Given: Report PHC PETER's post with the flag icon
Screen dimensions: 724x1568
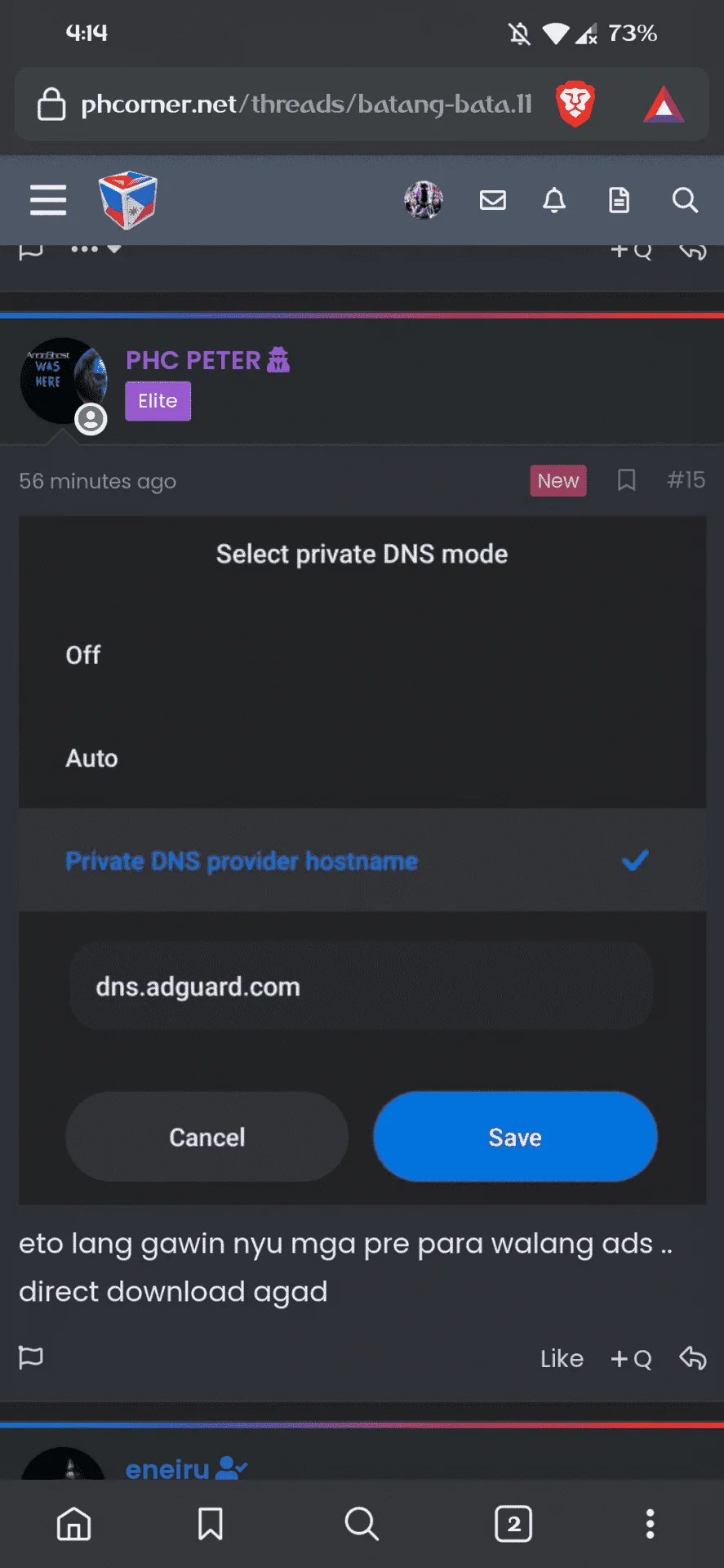Looking at the screenshot, I should pyautogui.click(x=31, y=1358).
